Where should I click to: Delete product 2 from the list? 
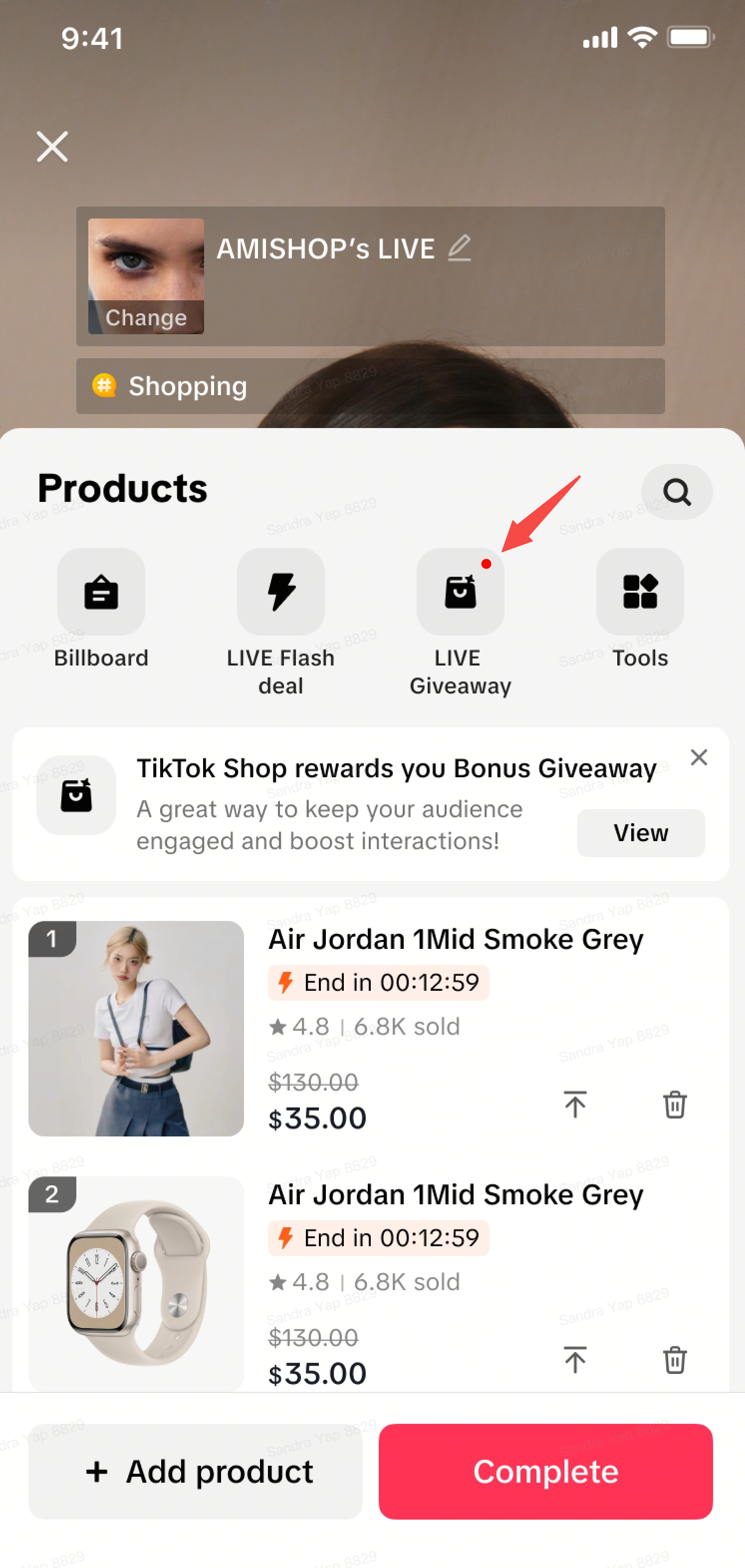[675, 1360]
